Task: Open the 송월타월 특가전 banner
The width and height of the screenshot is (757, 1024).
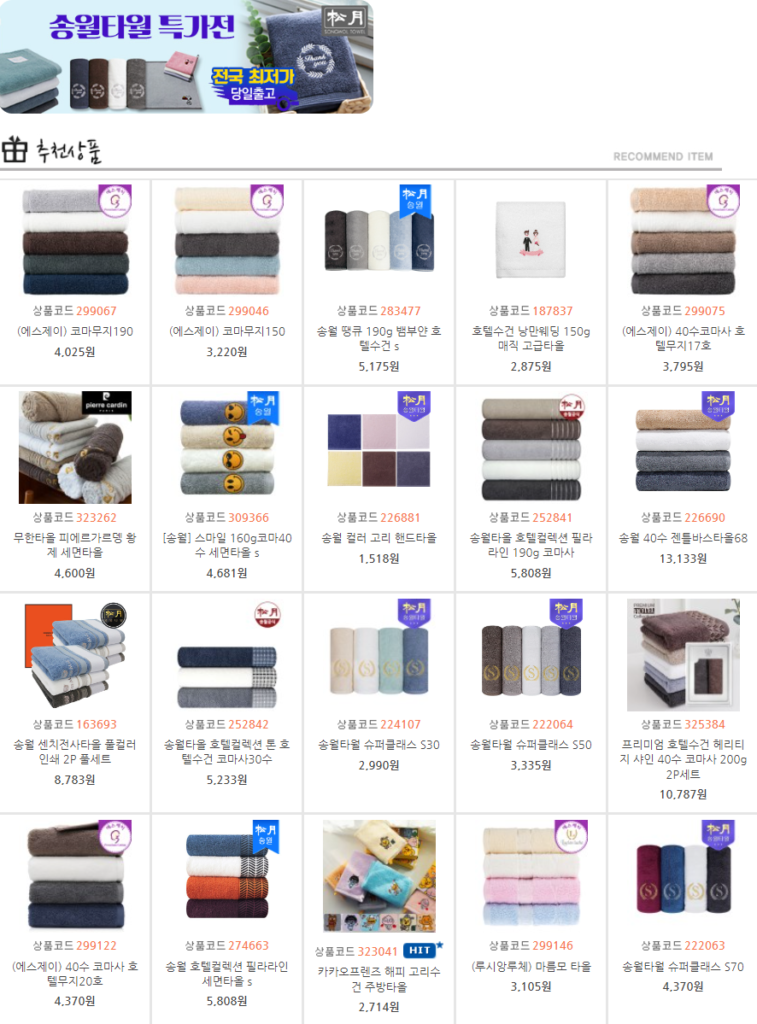Action: point(186,56)
